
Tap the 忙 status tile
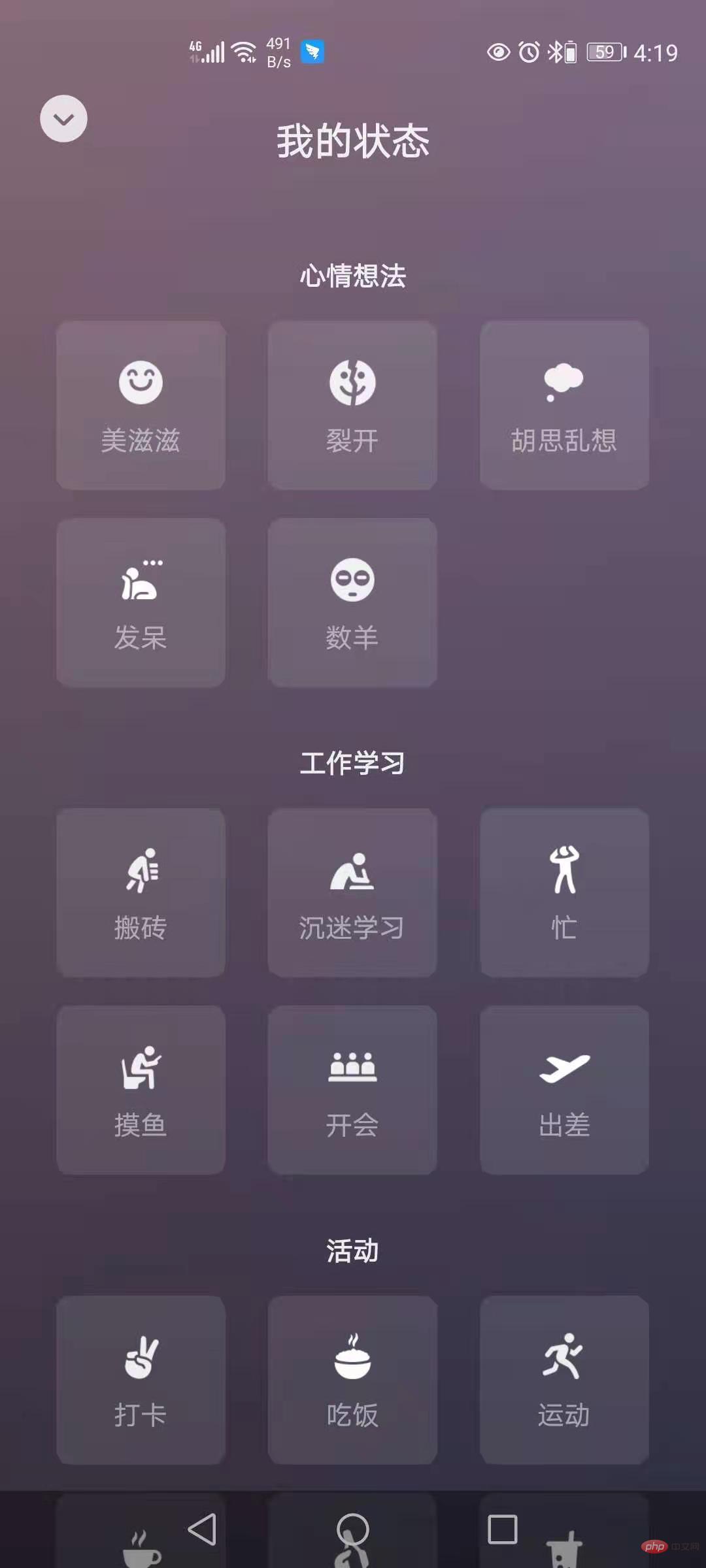(x=564, y=892)
